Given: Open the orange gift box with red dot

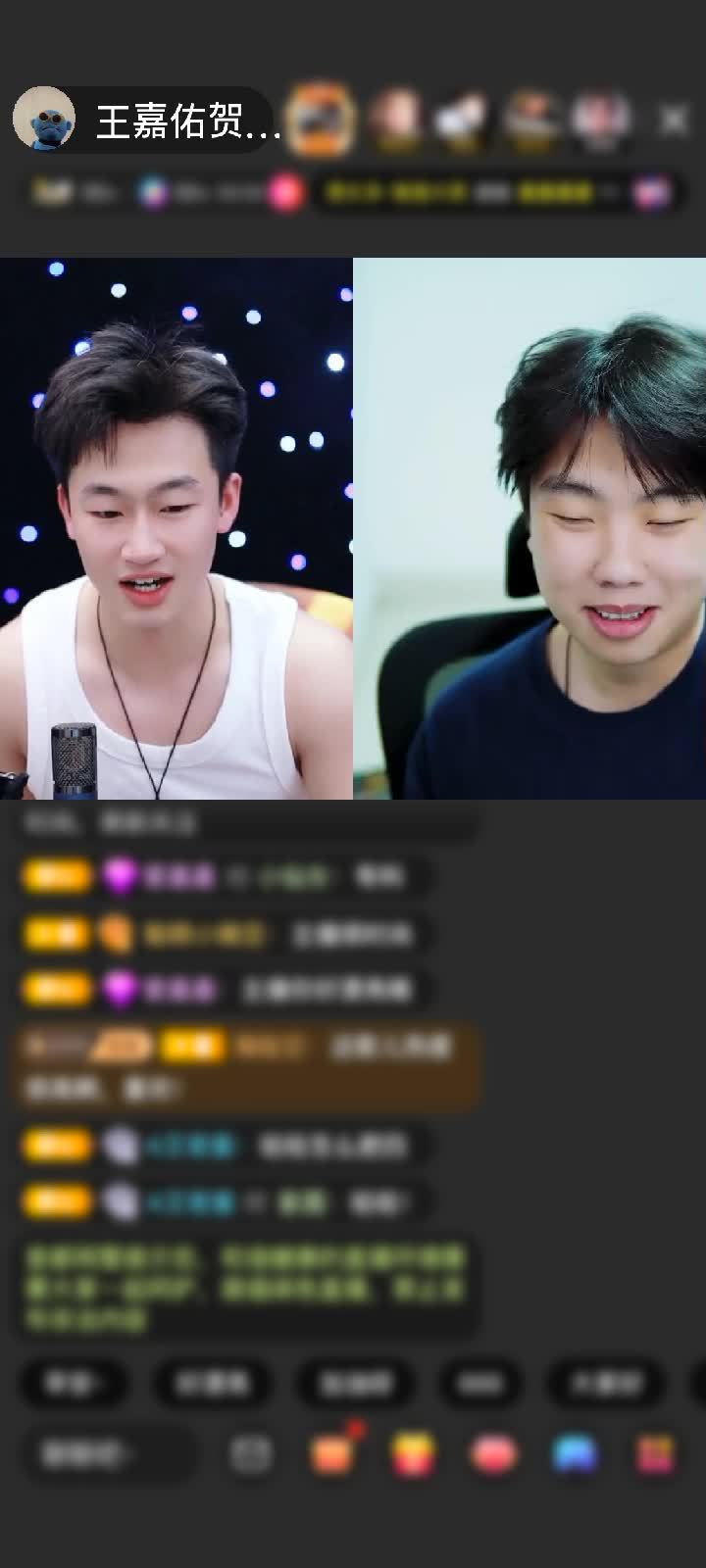Looking at the screenshot, I should 332,1454.
